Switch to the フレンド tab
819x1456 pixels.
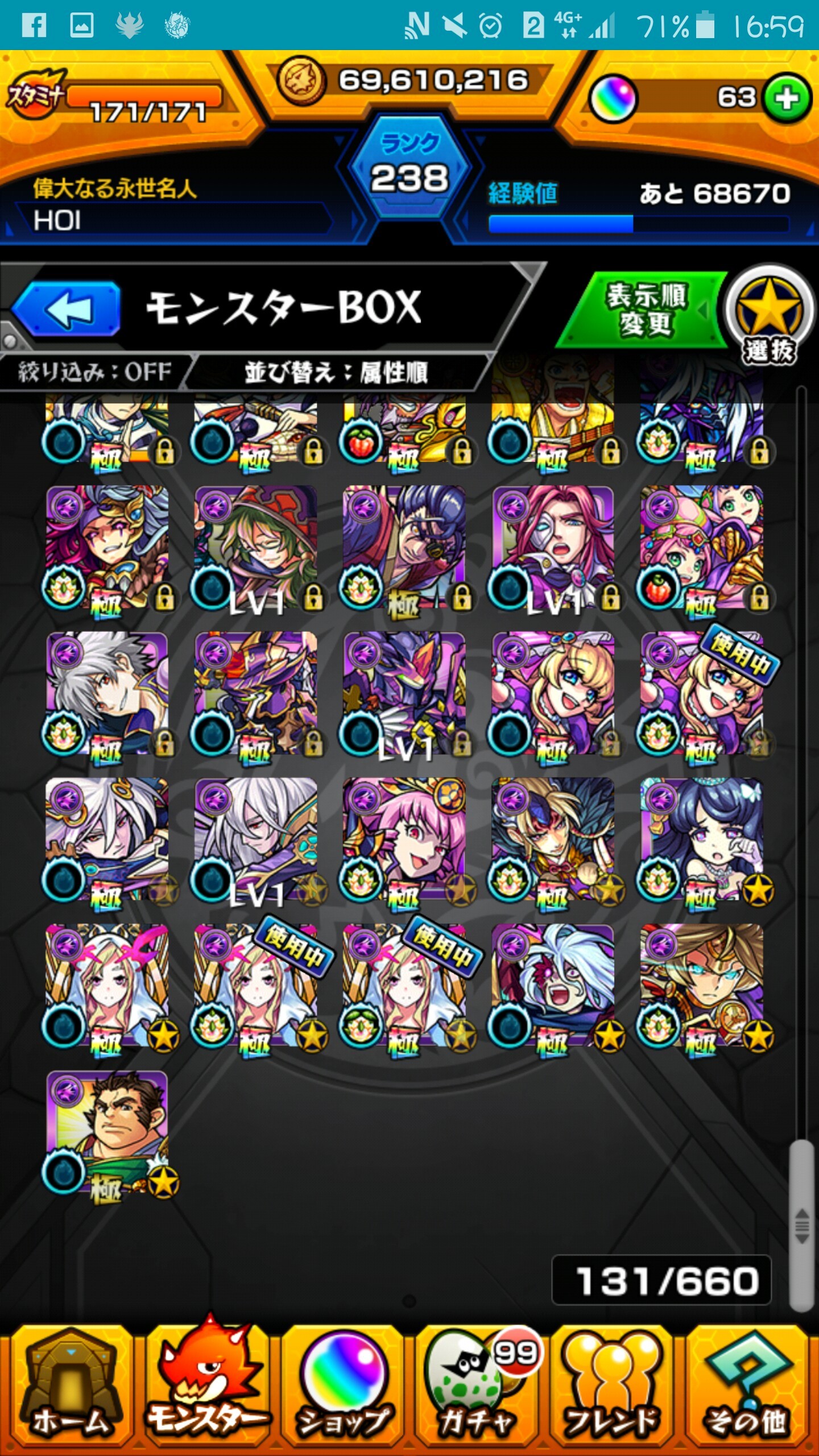pos(612,1388)
